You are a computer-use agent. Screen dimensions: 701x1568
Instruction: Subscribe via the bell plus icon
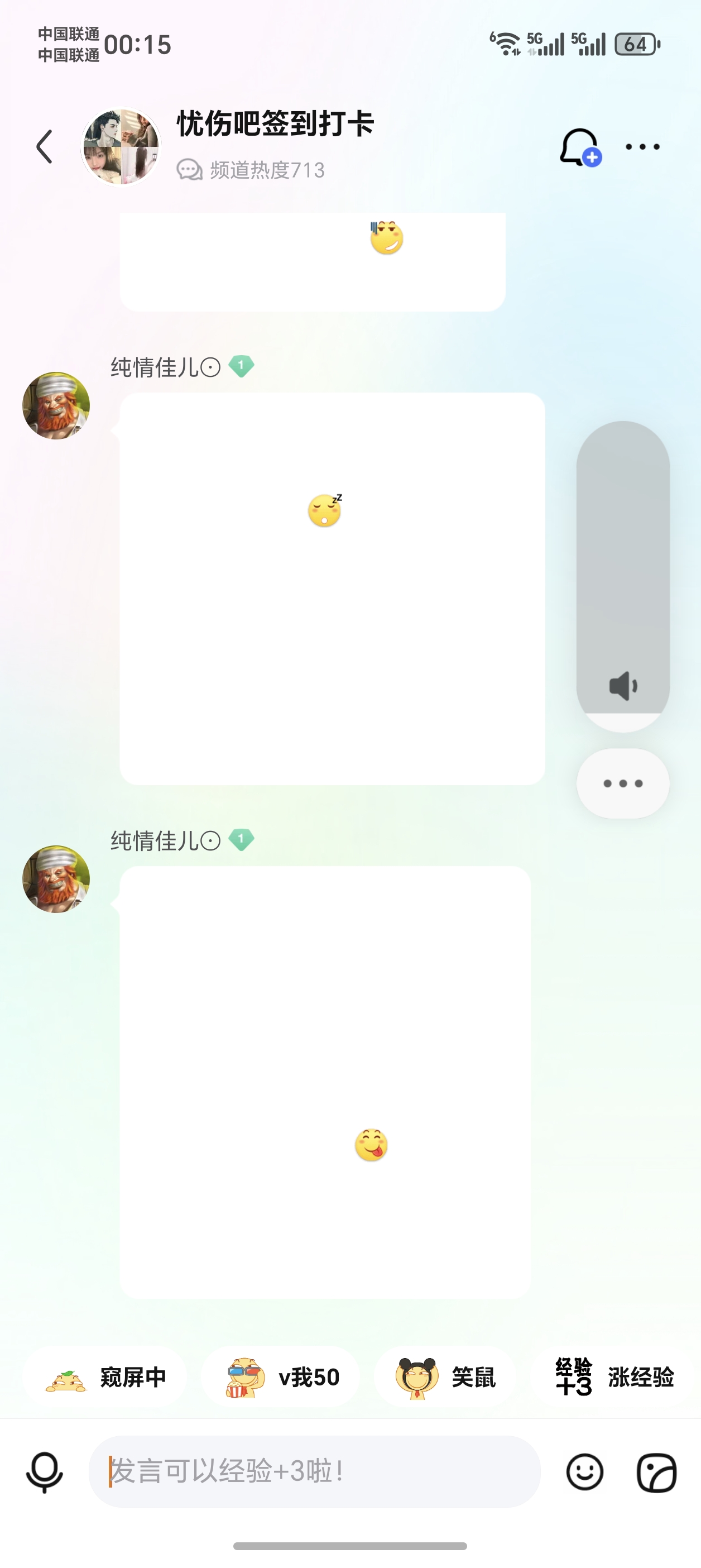580,147
